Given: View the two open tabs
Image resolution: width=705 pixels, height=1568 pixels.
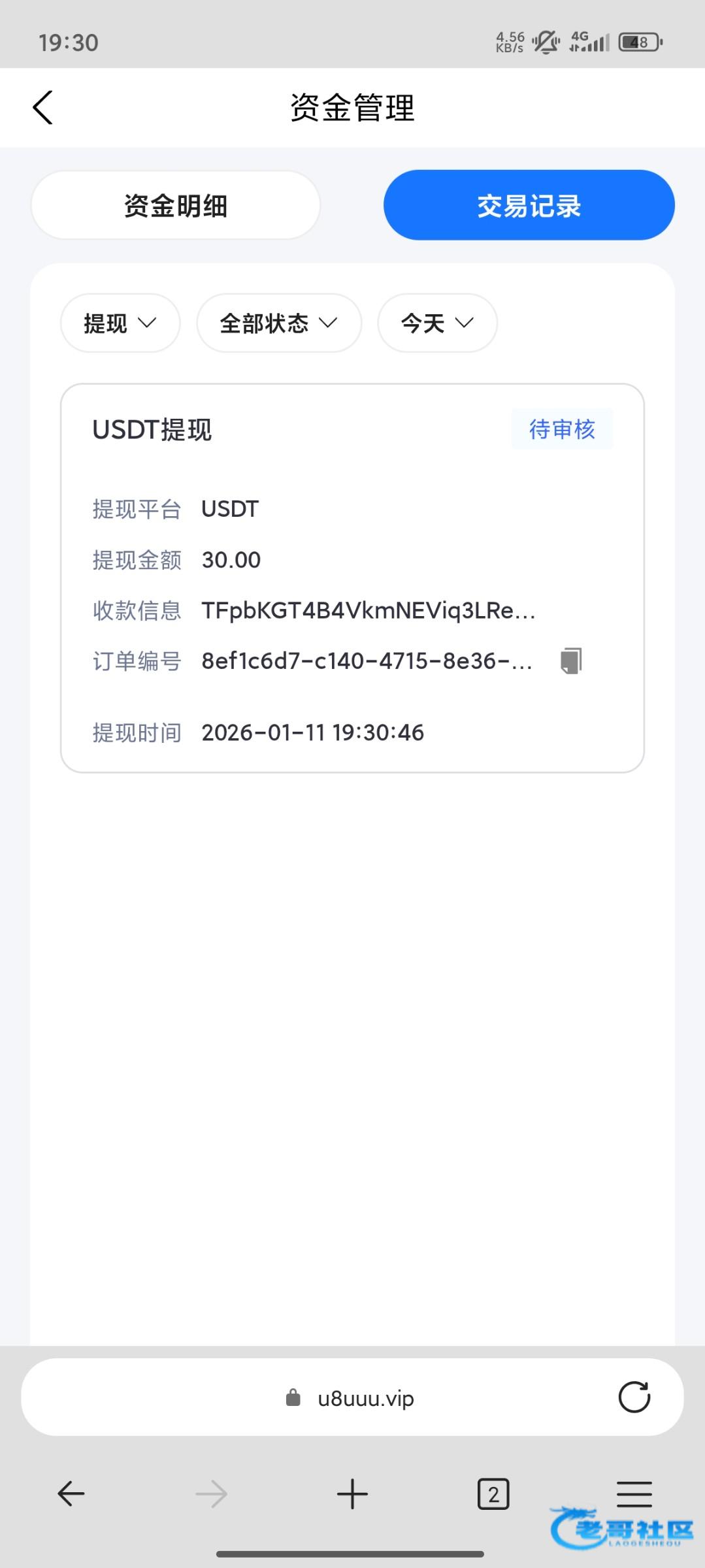Looking at the screenshot, I should 493,1494.
